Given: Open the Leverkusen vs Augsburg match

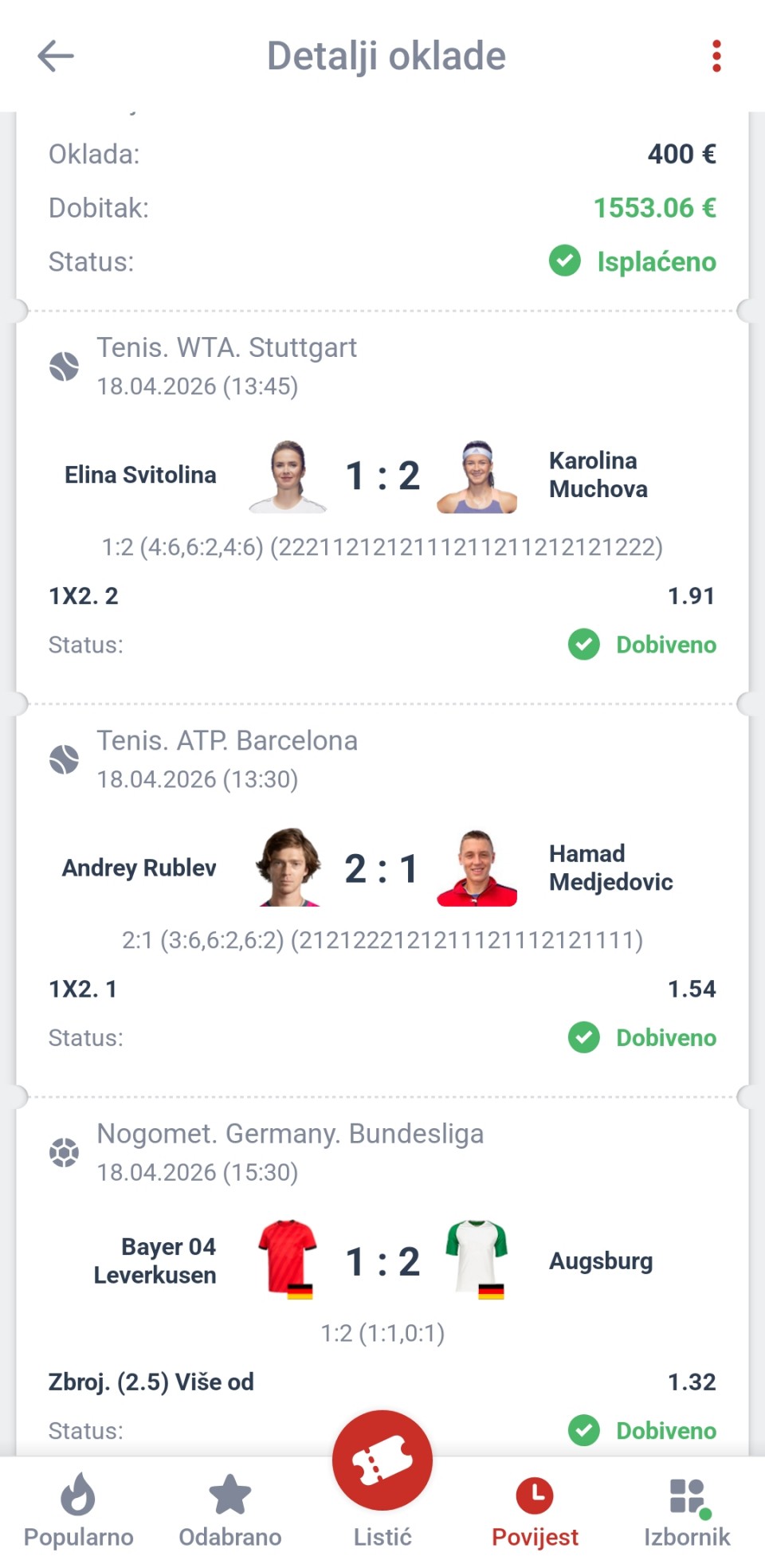Looking at the screenshot, I should [382, 1261].
